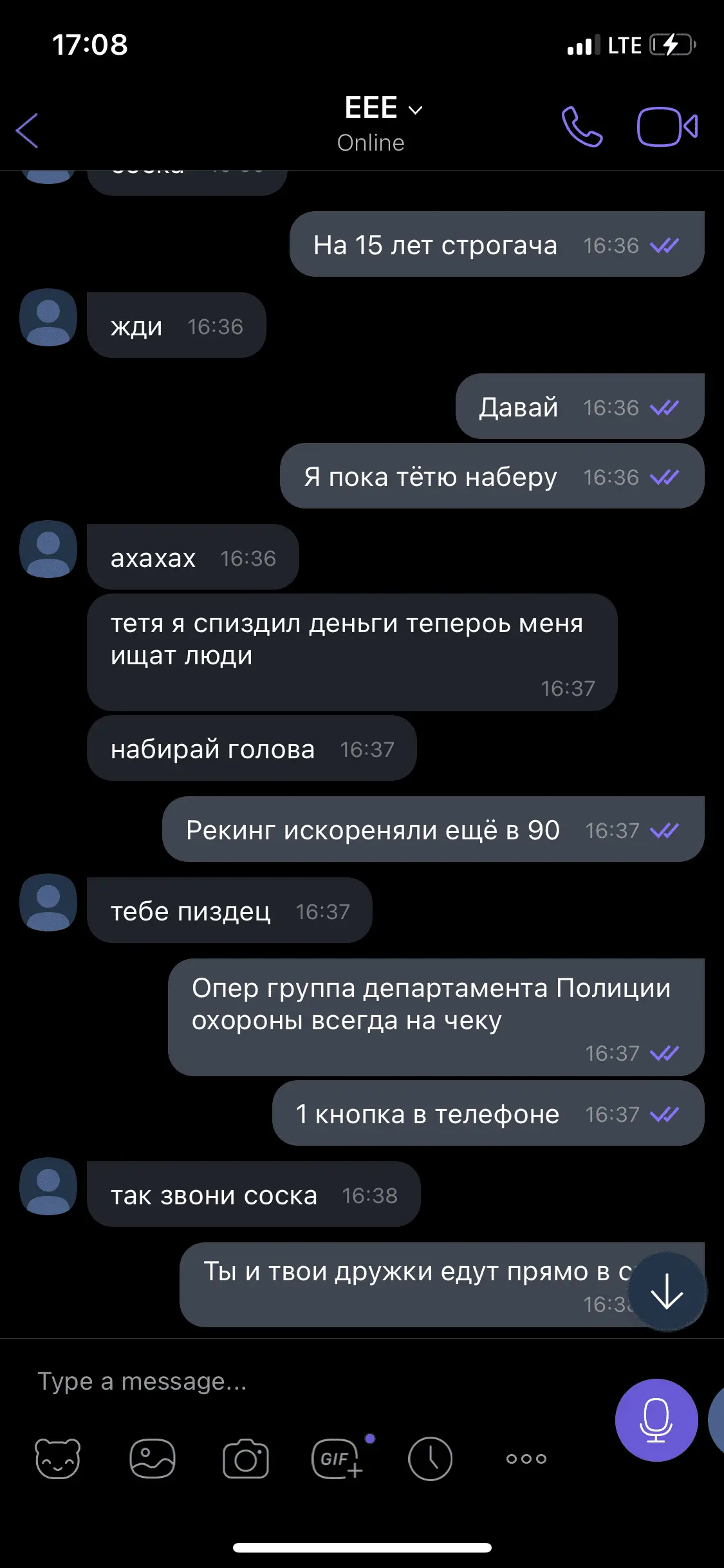Start a voice call with EEE
This screenshot has width=724, height=1568.
pos(582,127)
